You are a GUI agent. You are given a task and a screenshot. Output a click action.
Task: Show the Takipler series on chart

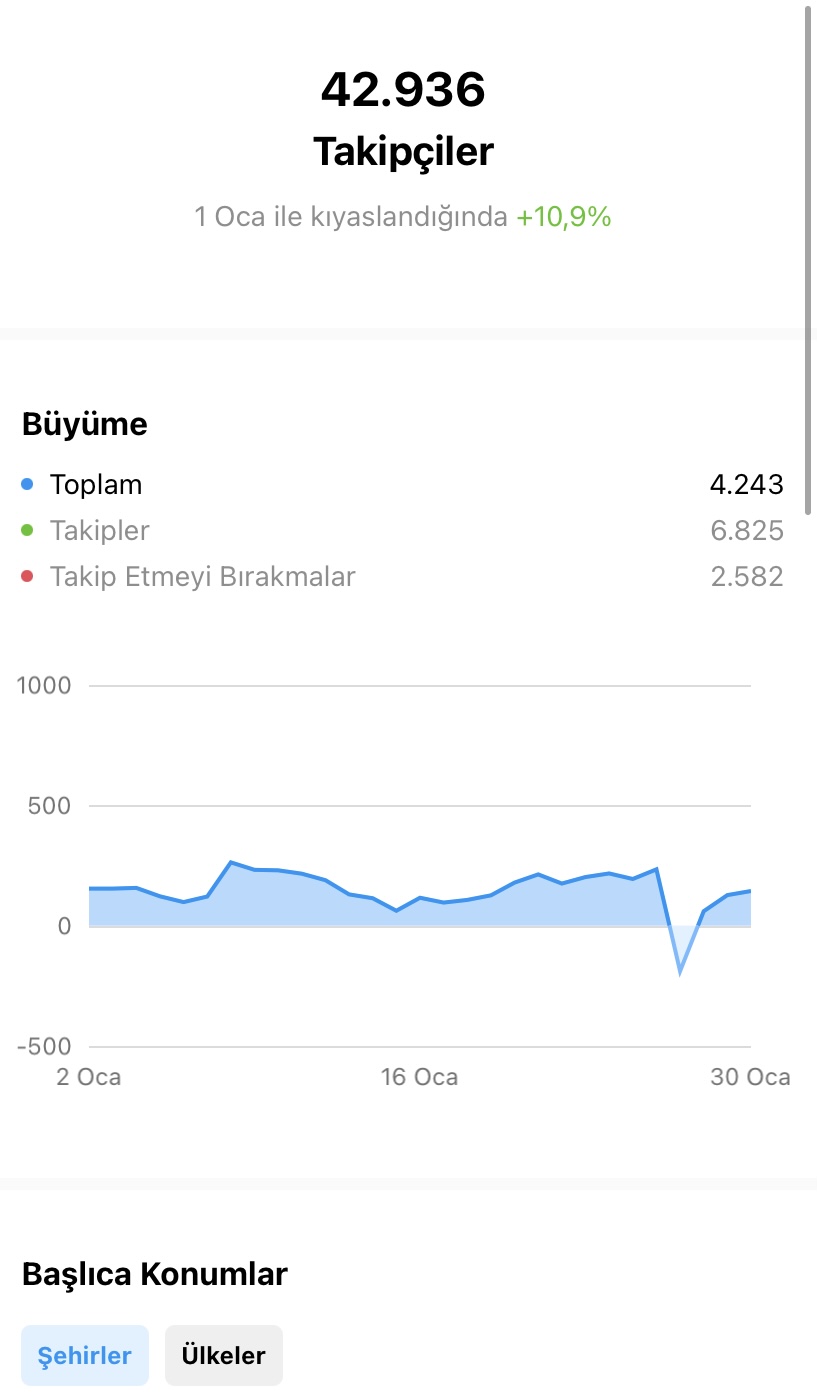pyautogui.click(x=402, y=531)
